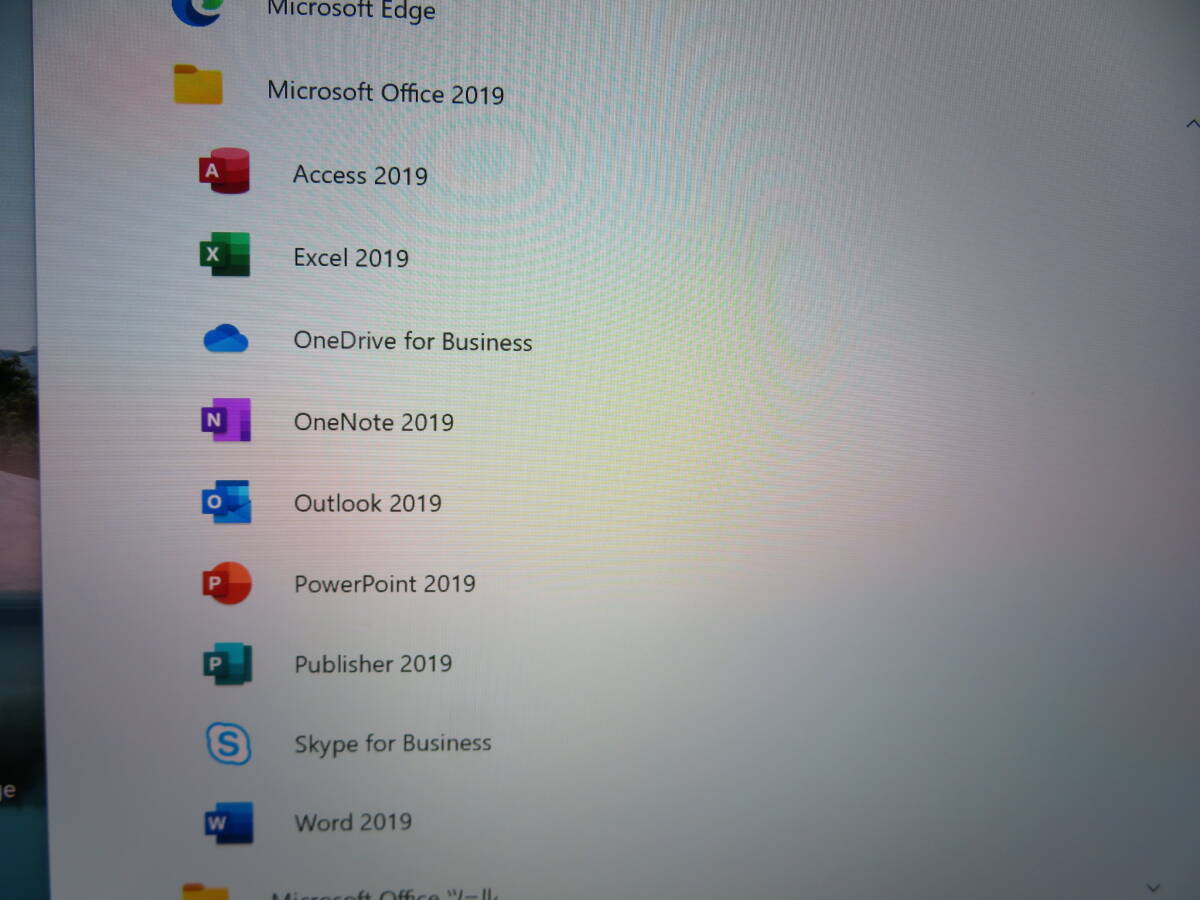This screenshot has height=900, width=1200.
Task: Start PowerPoint 2019
Action: click(384, 584)
